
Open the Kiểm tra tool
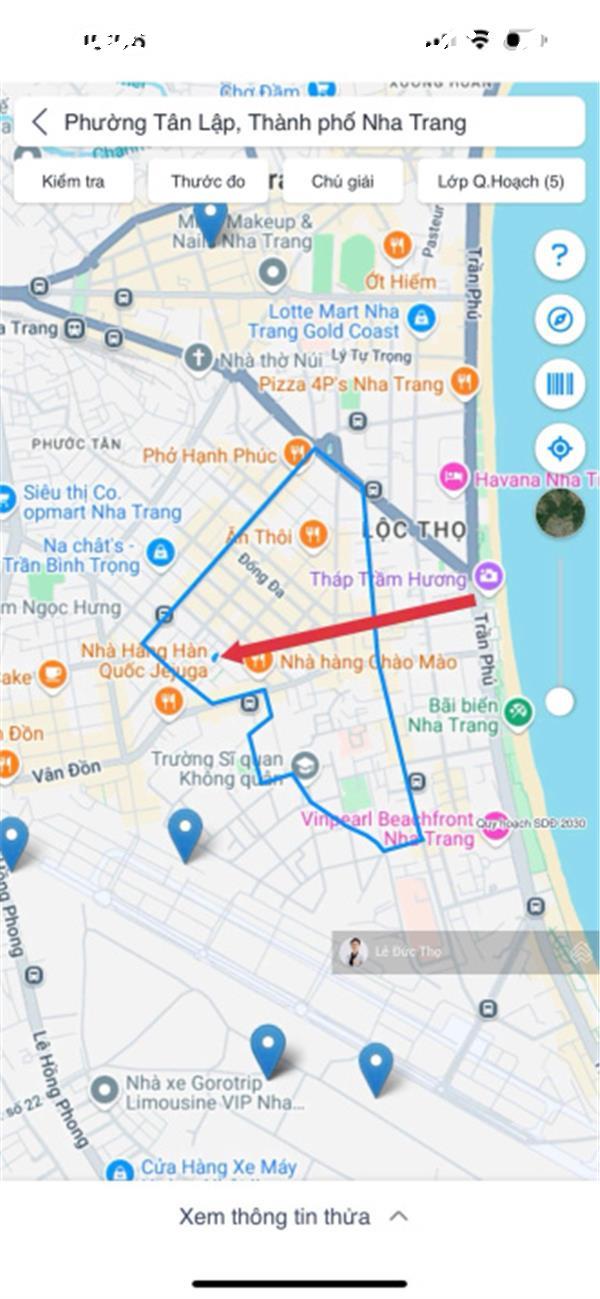[73, 182]
